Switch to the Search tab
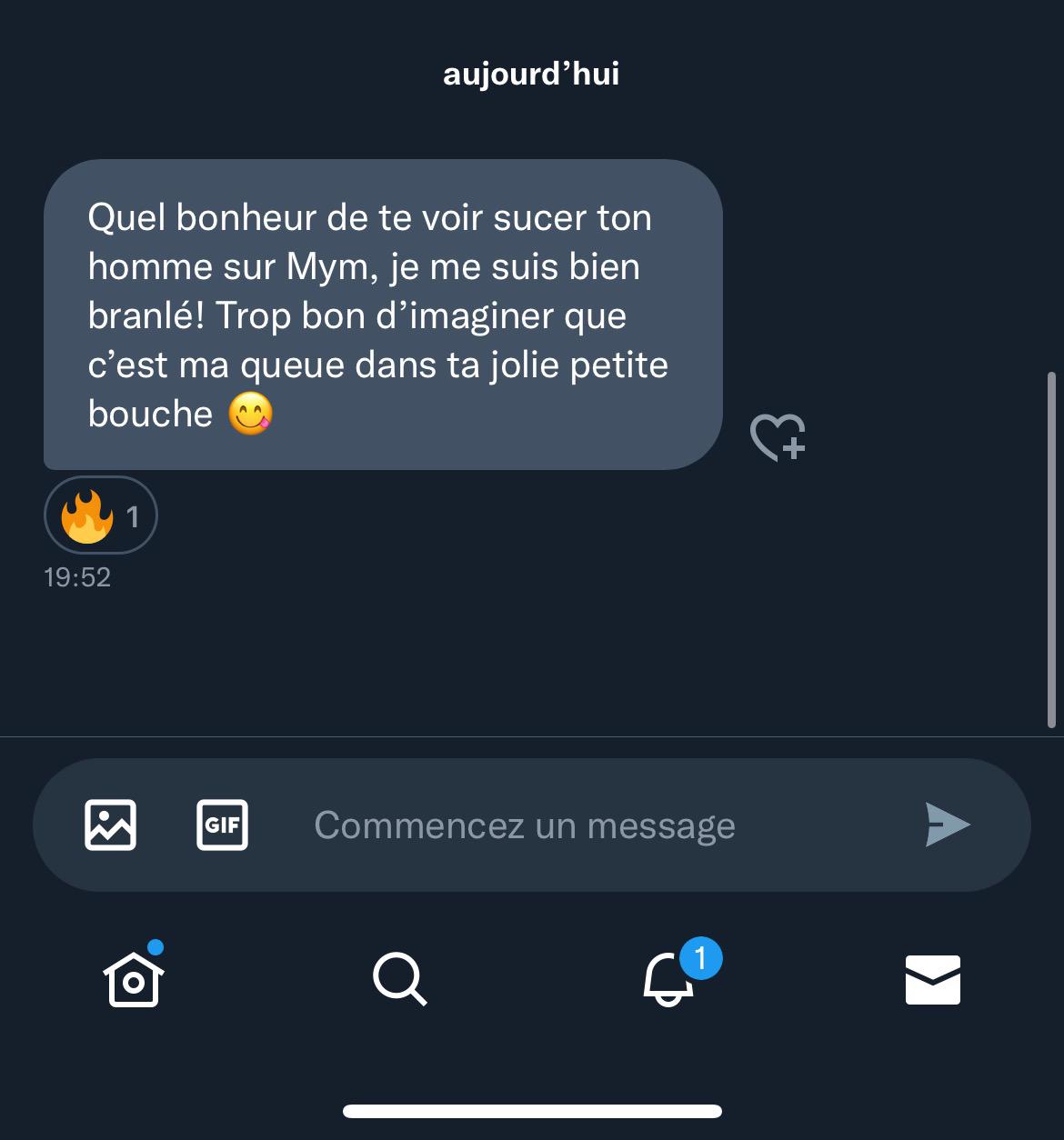The width and height of the screenshot is (1064, 1140). pos(399,980)
